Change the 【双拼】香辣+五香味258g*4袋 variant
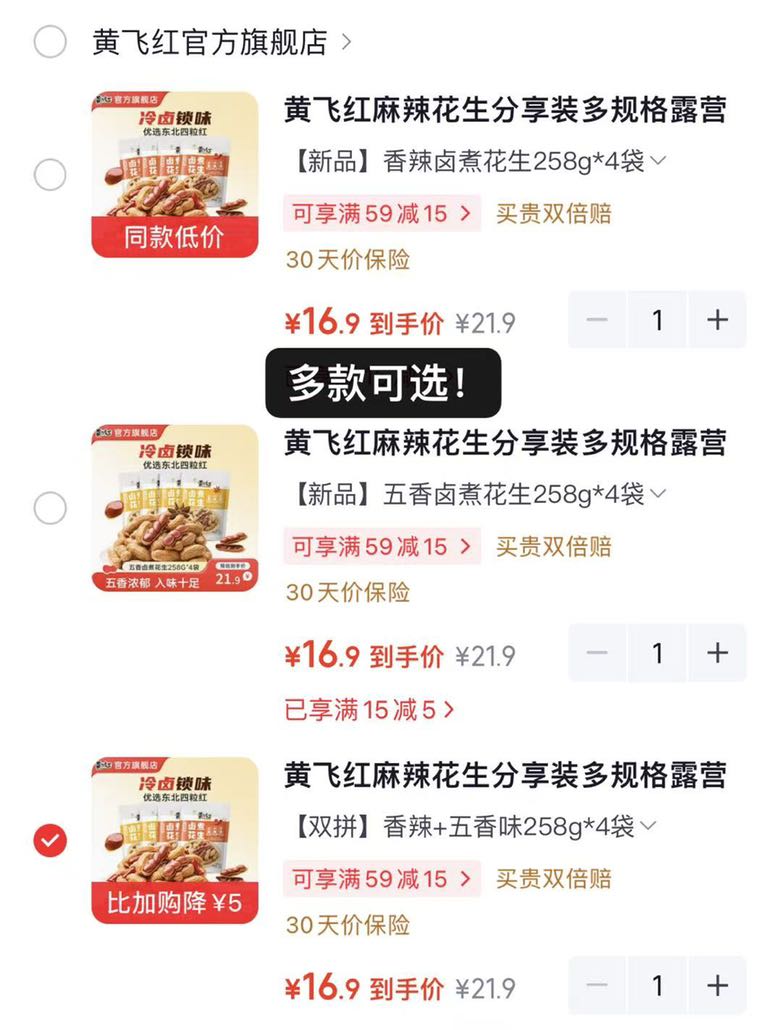Viewport: 780px width, 1030px height. pyautogui.click(x=472, y=826)
